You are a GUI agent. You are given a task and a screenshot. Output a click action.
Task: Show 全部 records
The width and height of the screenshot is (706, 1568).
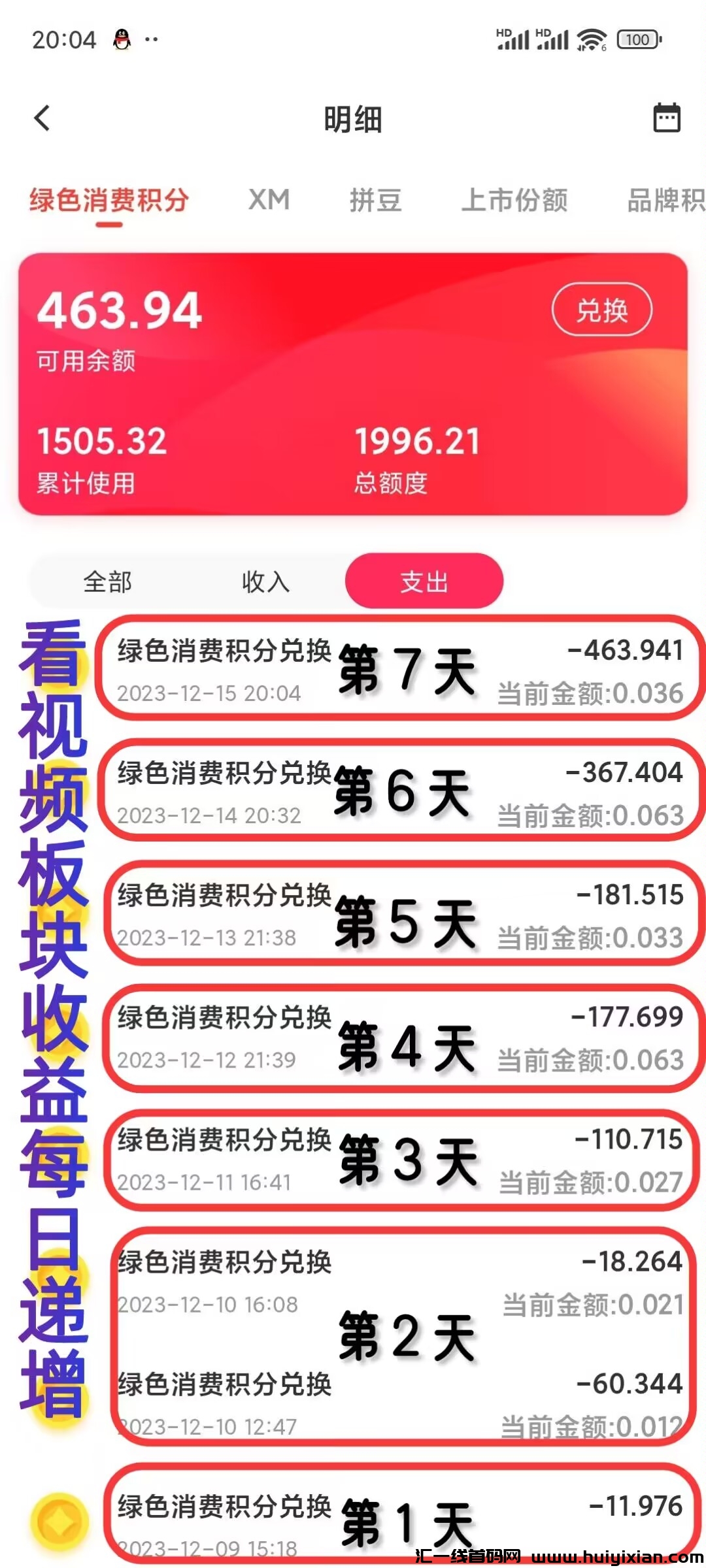pos(108,581)
